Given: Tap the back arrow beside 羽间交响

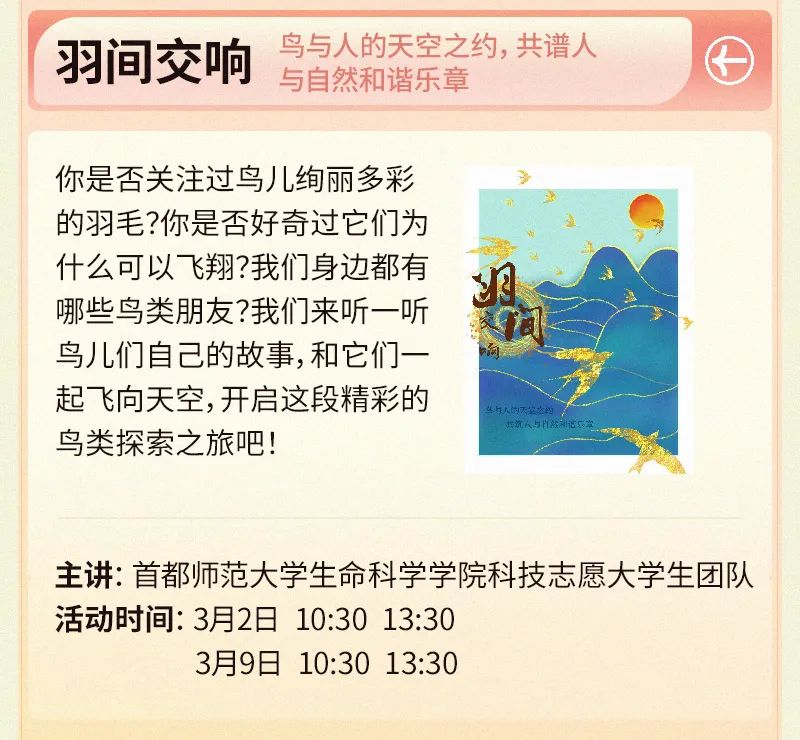Looking at the screenshot, I should (729, 62).
